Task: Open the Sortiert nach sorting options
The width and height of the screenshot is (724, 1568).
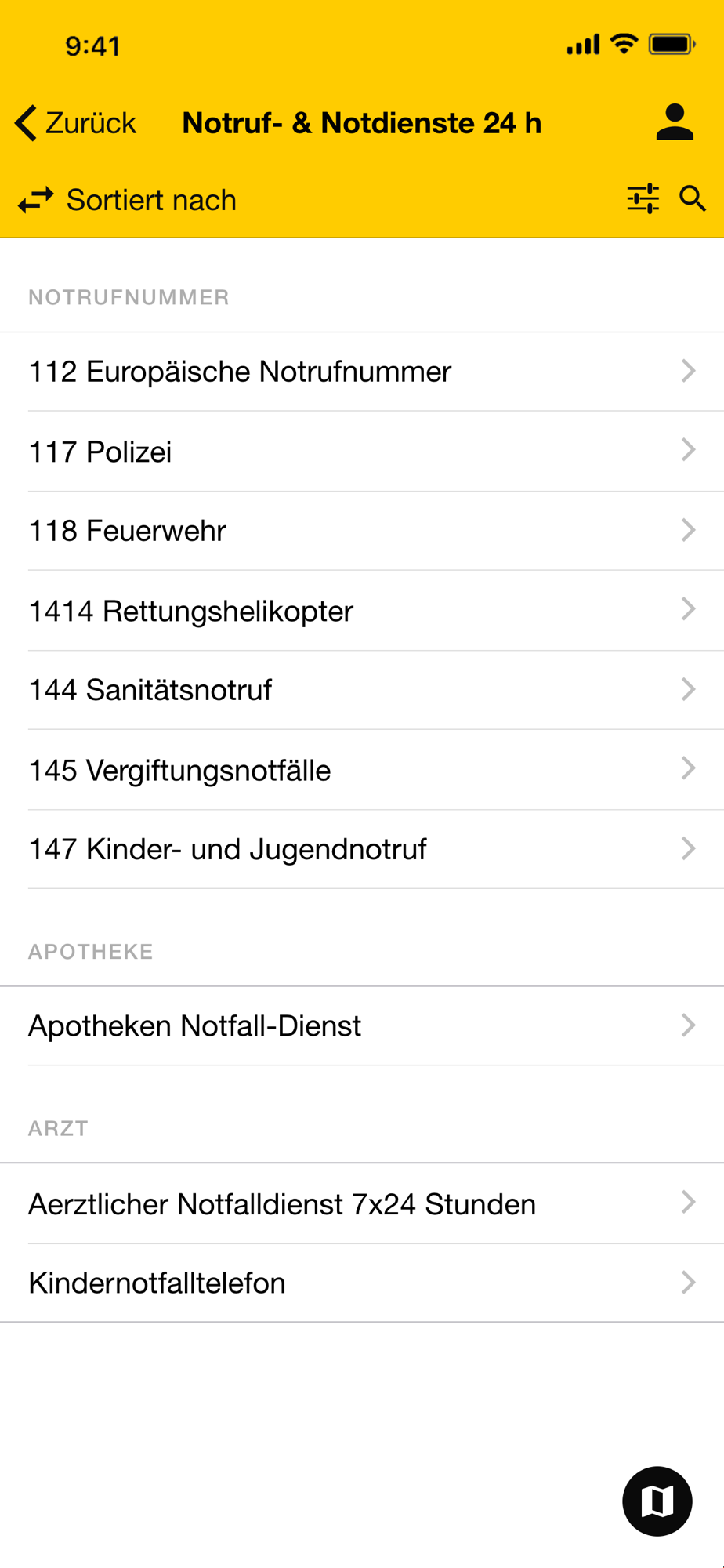Action: click(x=127, y=200)
